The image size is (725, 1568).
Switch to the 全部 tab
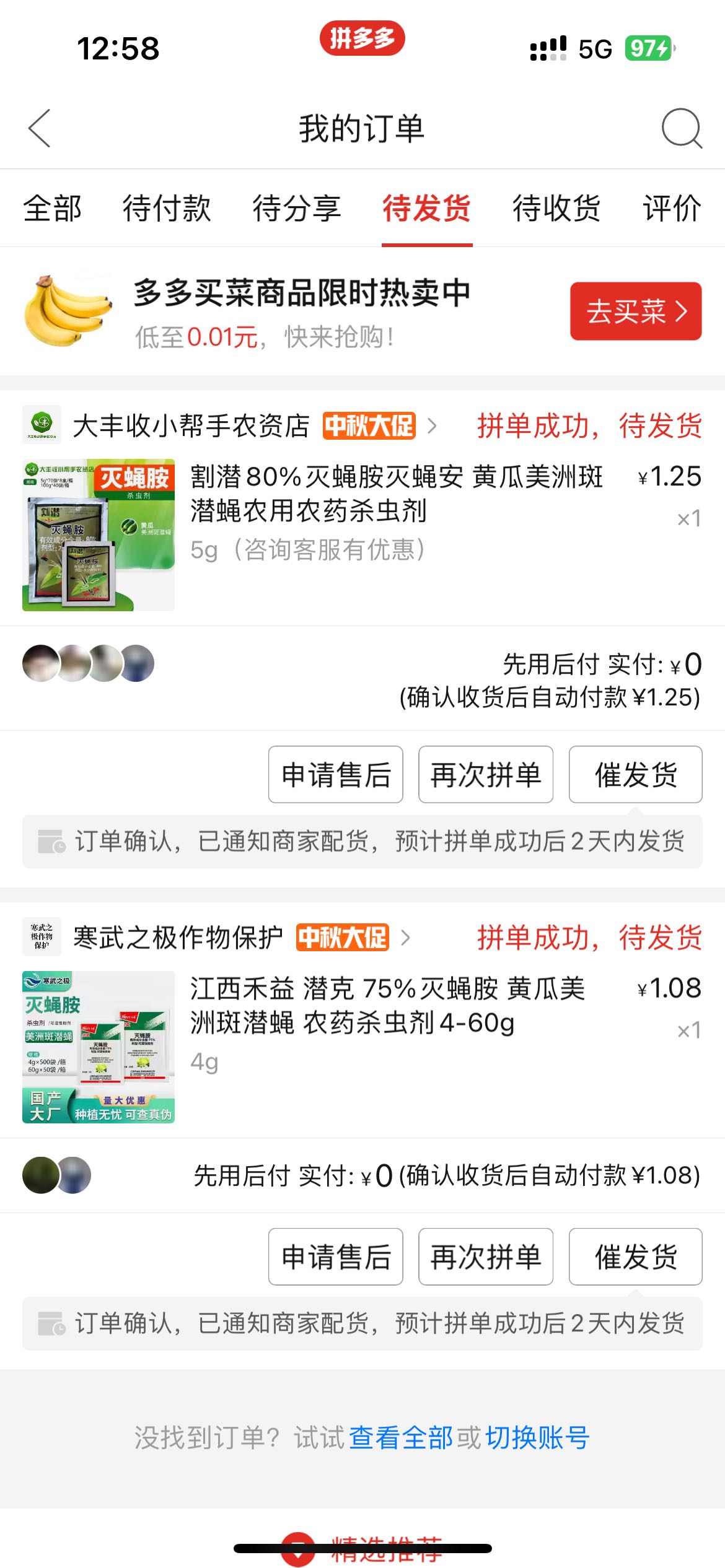pyautogui.click(x=52, y=208)
